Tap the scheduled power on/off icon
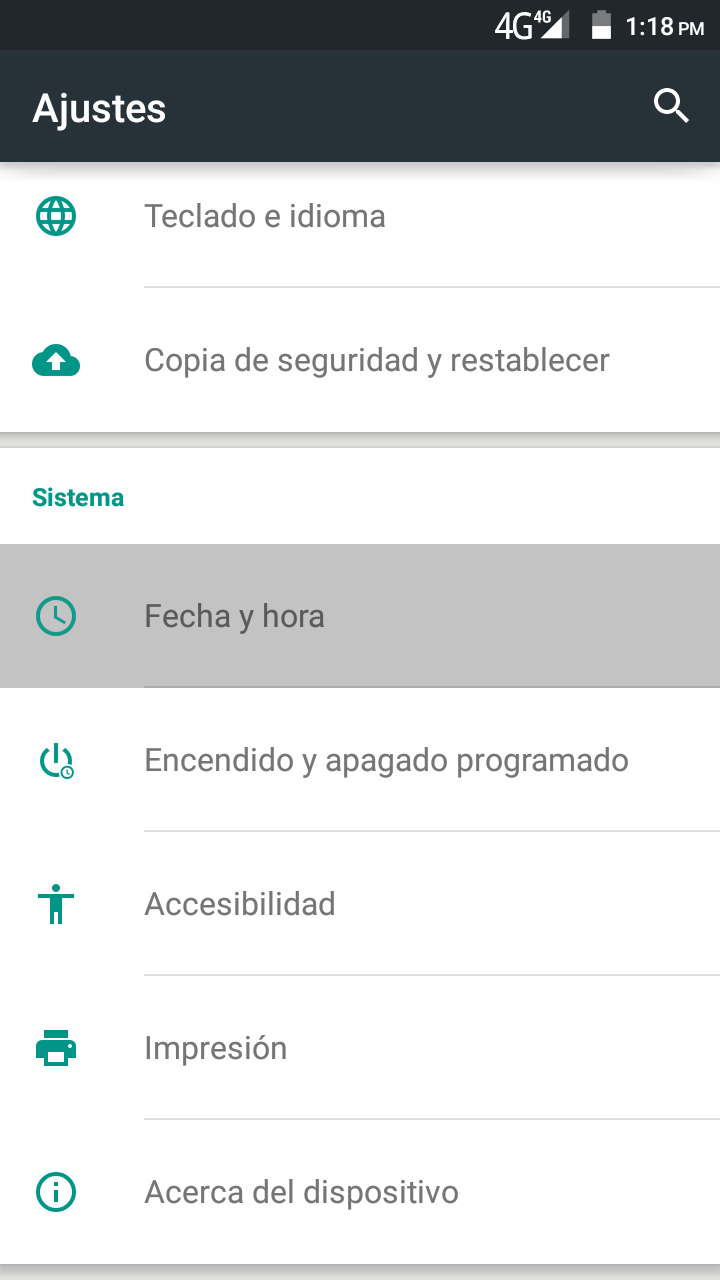 pyautogui.click(x=56, y=760)
